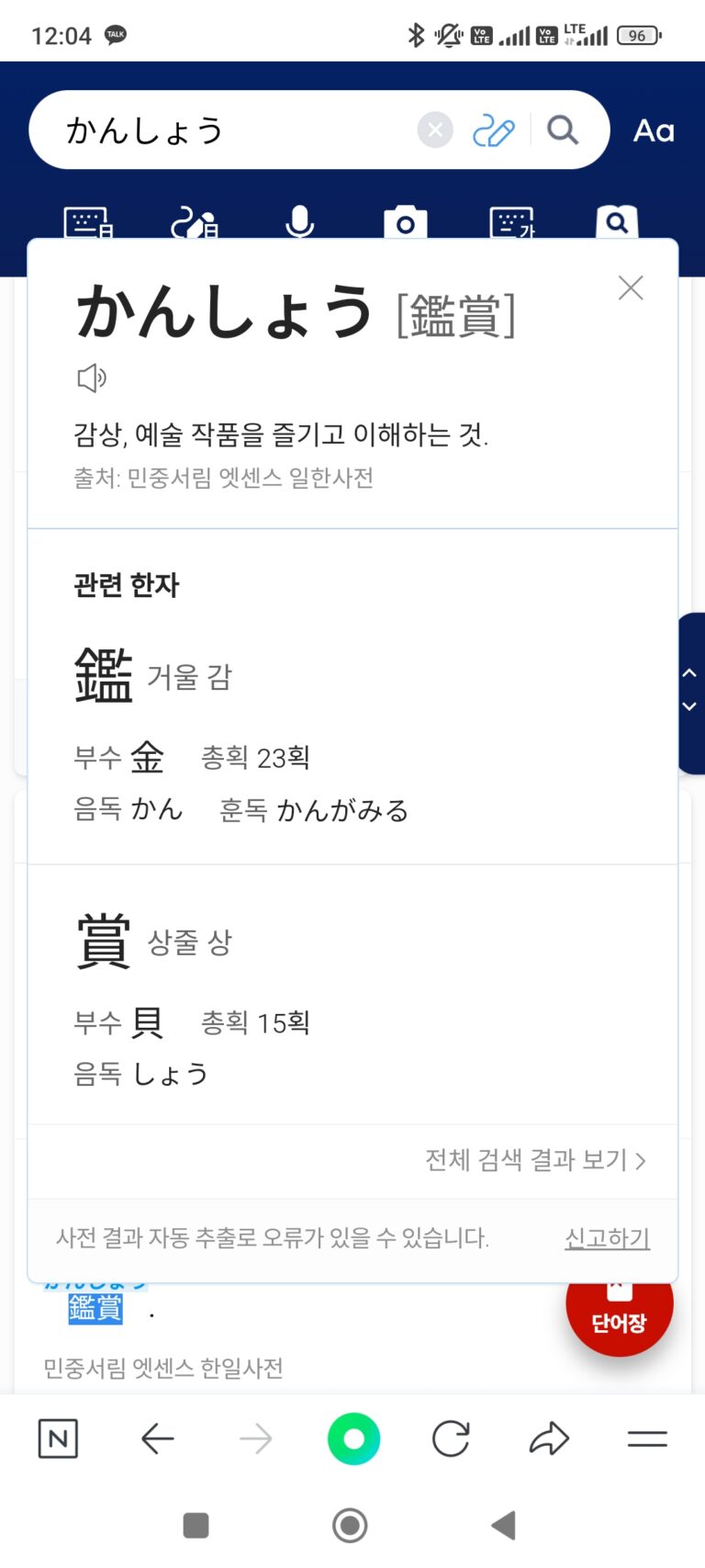Clear the search text かんしょう

coord(435,130)
